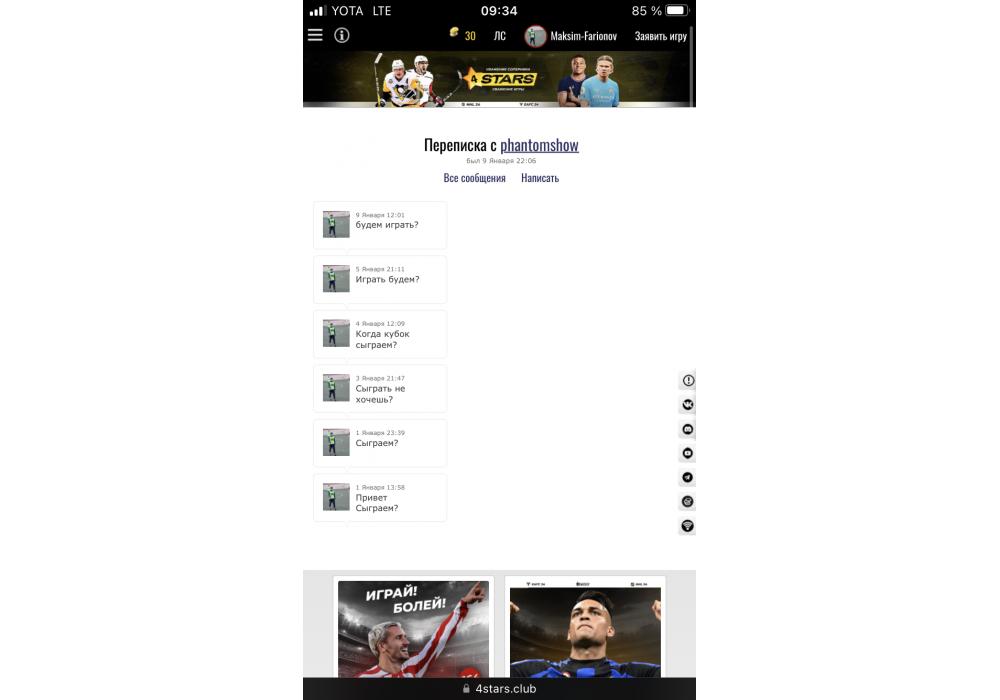Image resolution: width=1000 pixels, height=700 pixels.
Task: Go to Все сообщения
Action: (x=474, y=178)
